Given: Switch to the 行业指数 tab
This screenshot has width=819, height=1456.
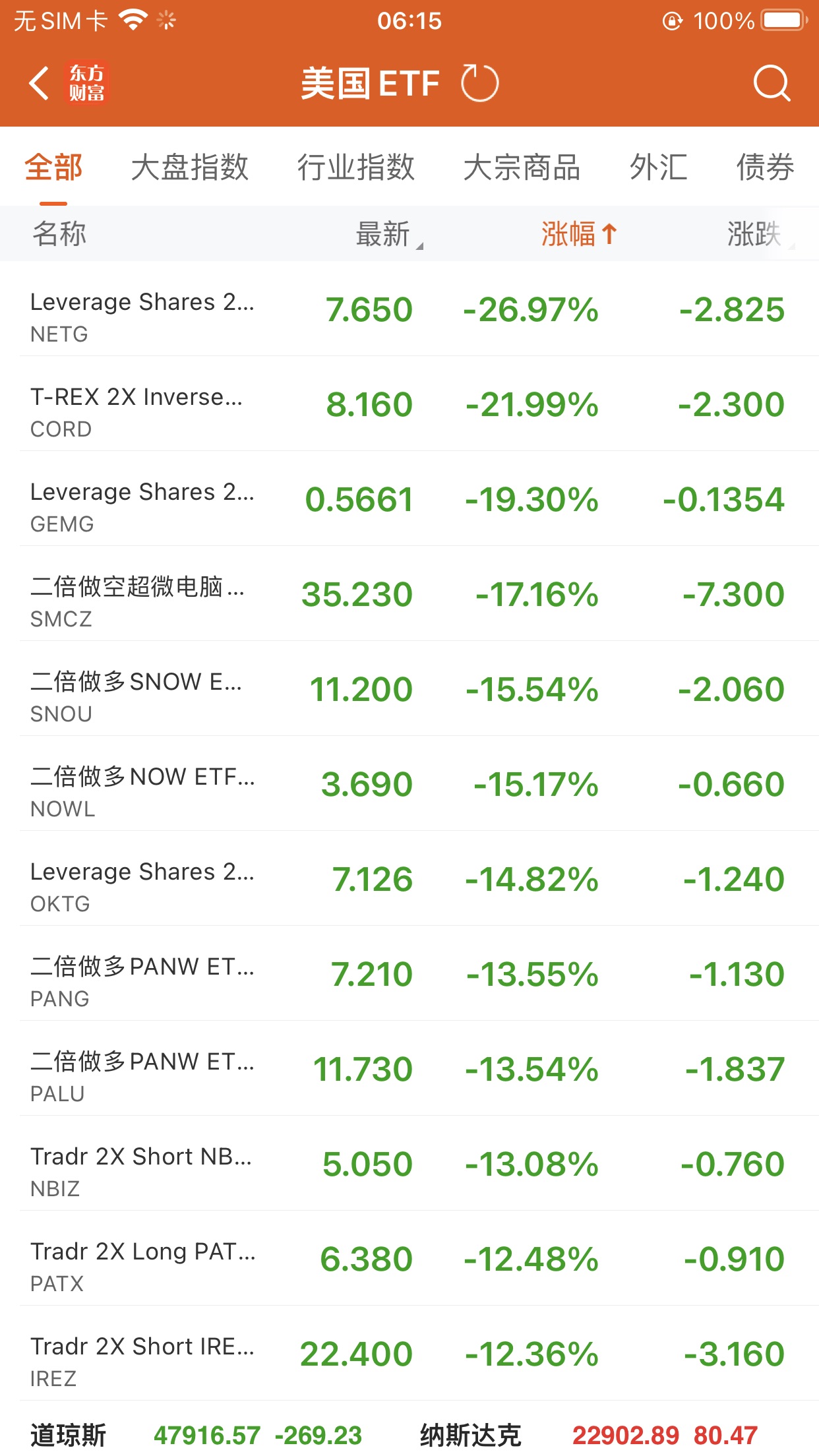Looking at the screenshot, I should tap(355, 167).
